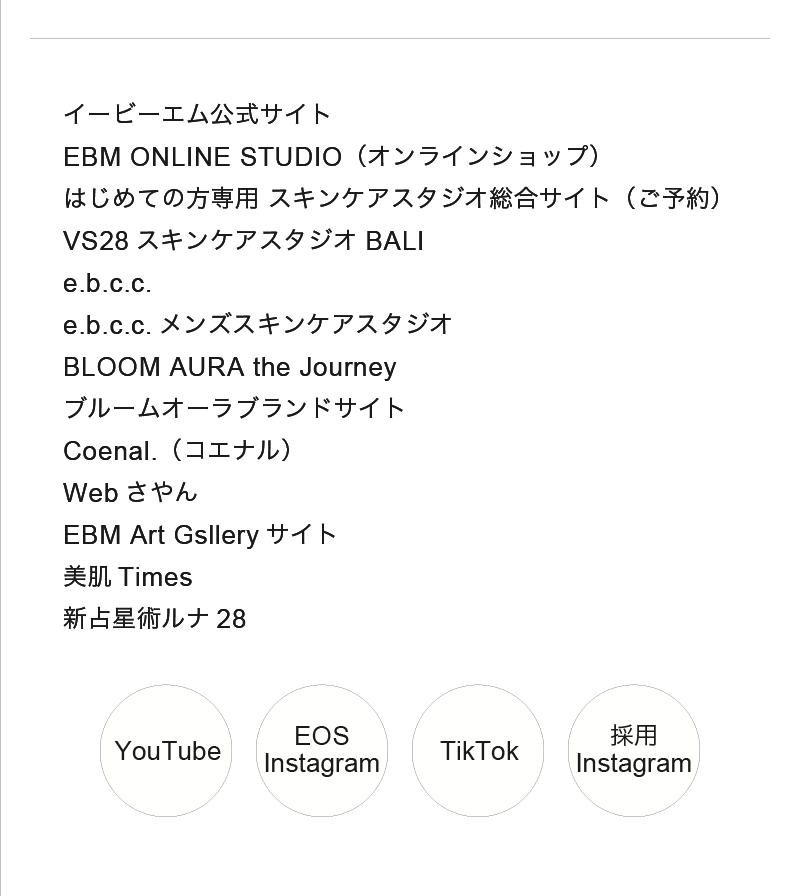Image resolution: width=800 pixels, height=896 pixels.
Task: Select the TikTok circle button
Action: coord(478,751)
